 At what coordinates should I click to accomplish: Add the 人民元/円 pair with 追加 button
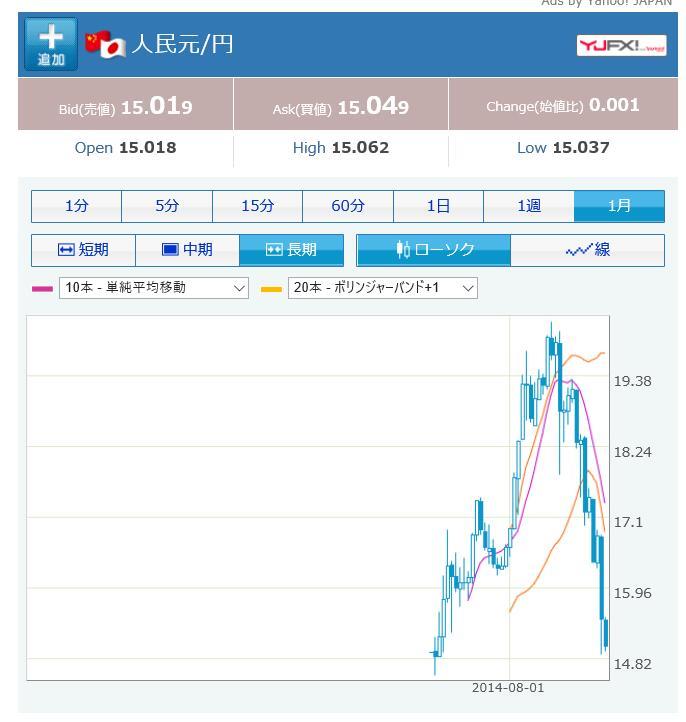[50, 45]
